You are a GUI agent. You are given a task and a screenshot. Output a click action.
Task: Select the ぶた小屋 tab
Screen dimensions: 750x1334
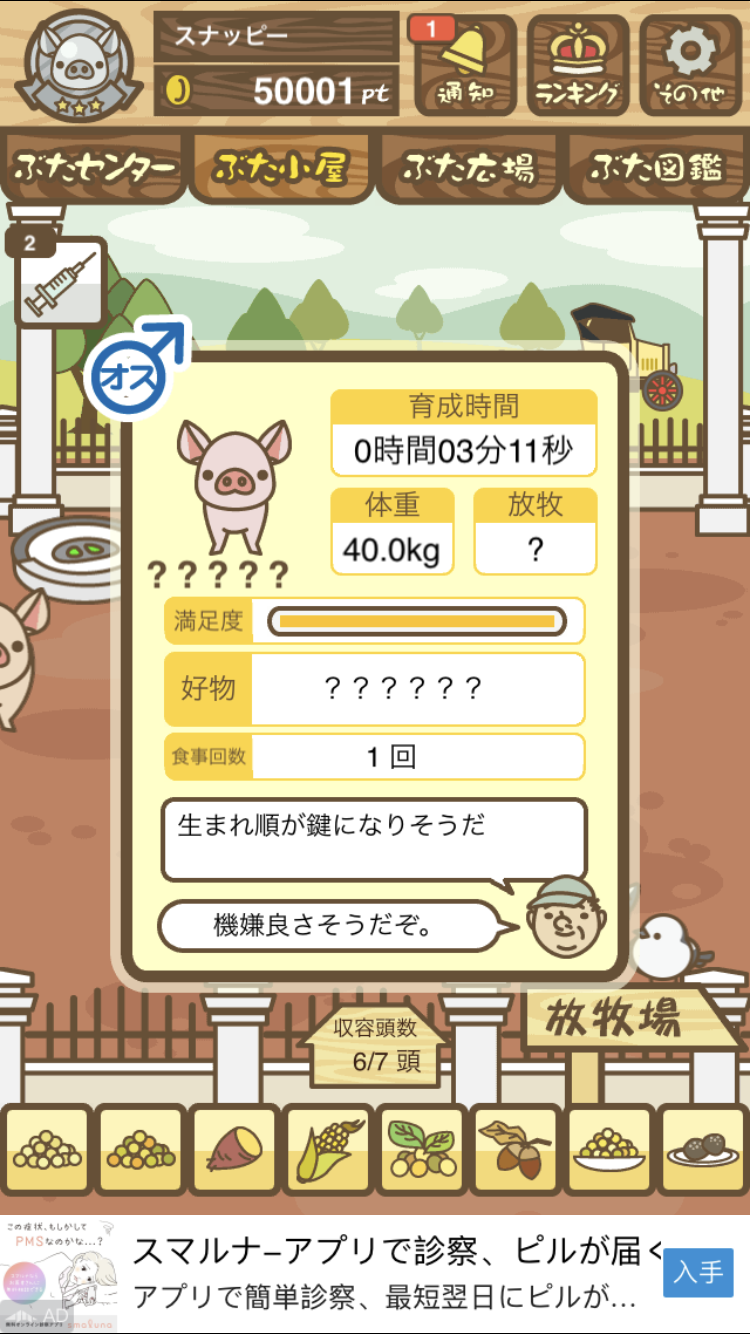[x=280, y=168]
